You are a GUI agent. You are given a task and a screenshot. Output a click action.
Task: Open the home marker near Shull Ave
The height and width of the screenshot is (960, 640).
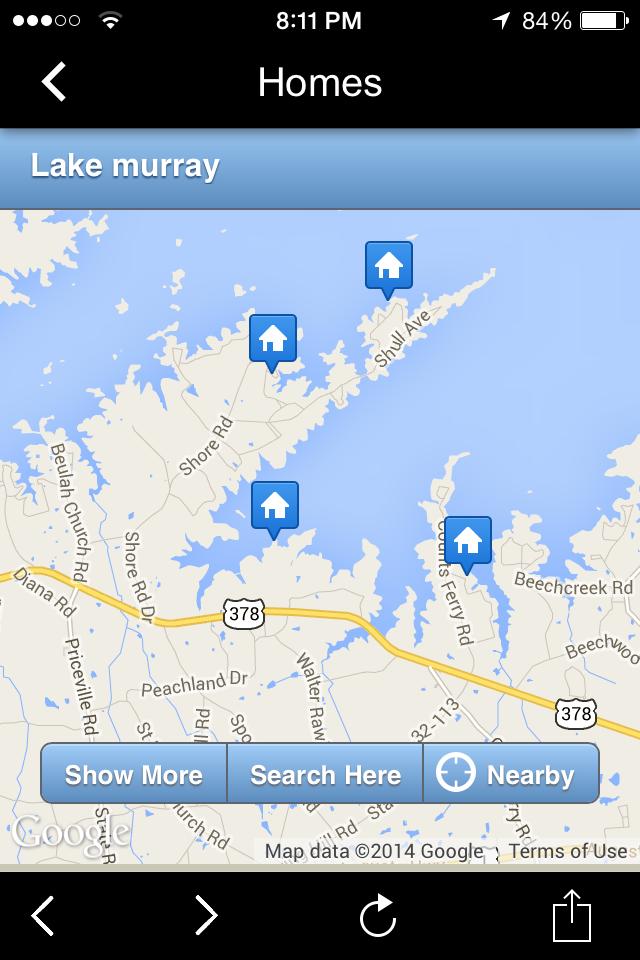tap(388, 265)
